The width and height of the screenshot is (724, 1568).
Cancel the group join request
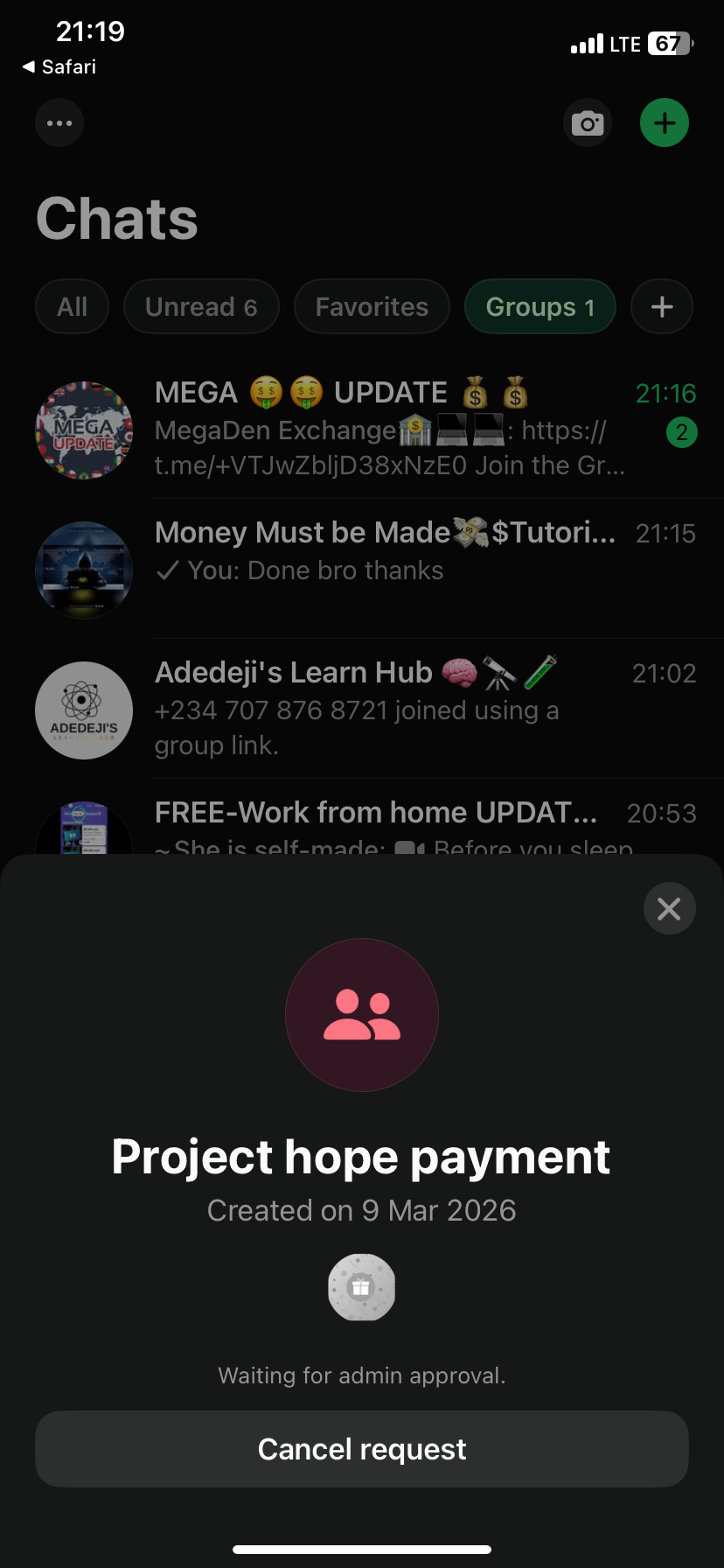[362, 1449]
